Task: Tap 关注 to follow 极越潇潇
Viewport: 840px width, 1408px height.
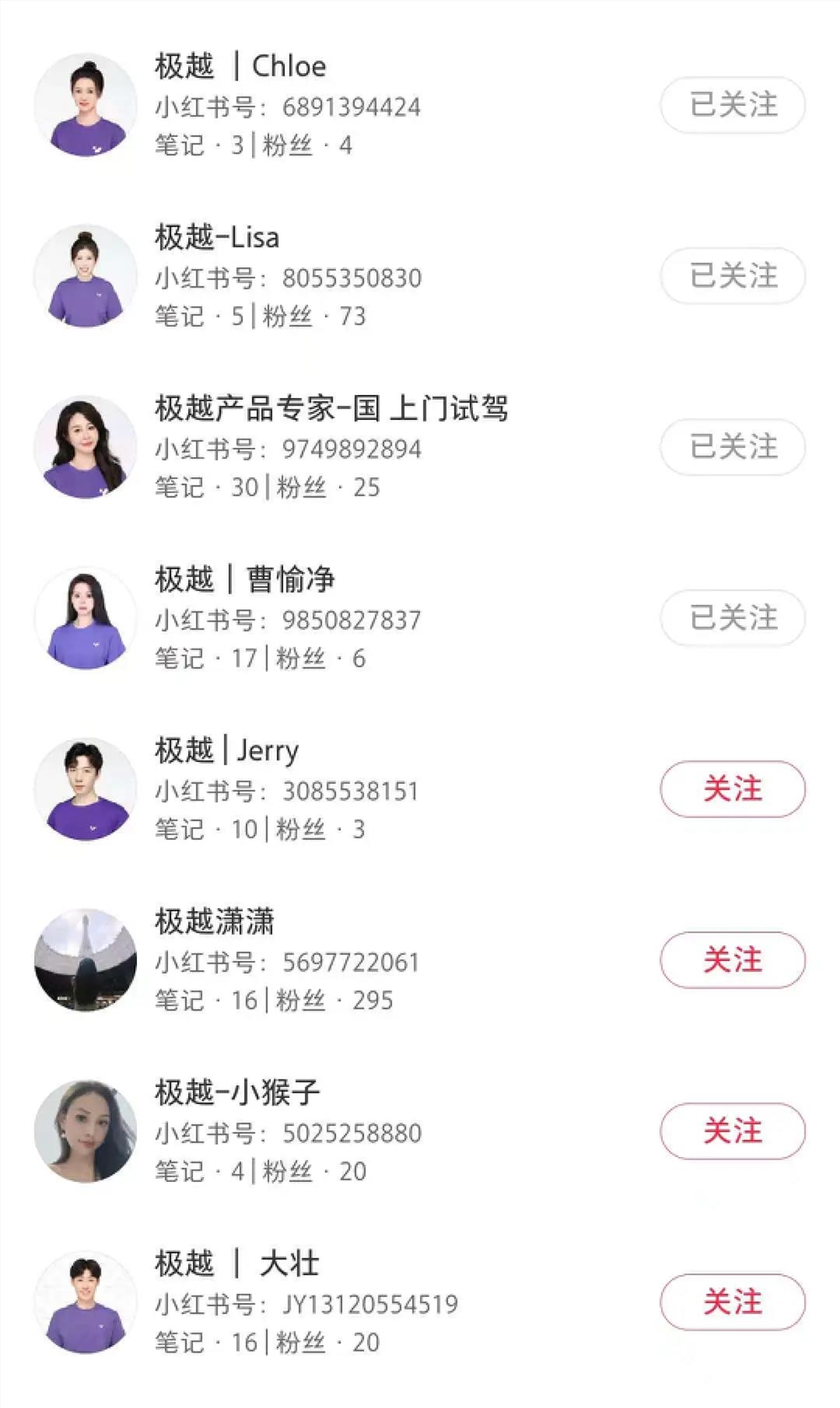Action: click(x=732, y=959)
